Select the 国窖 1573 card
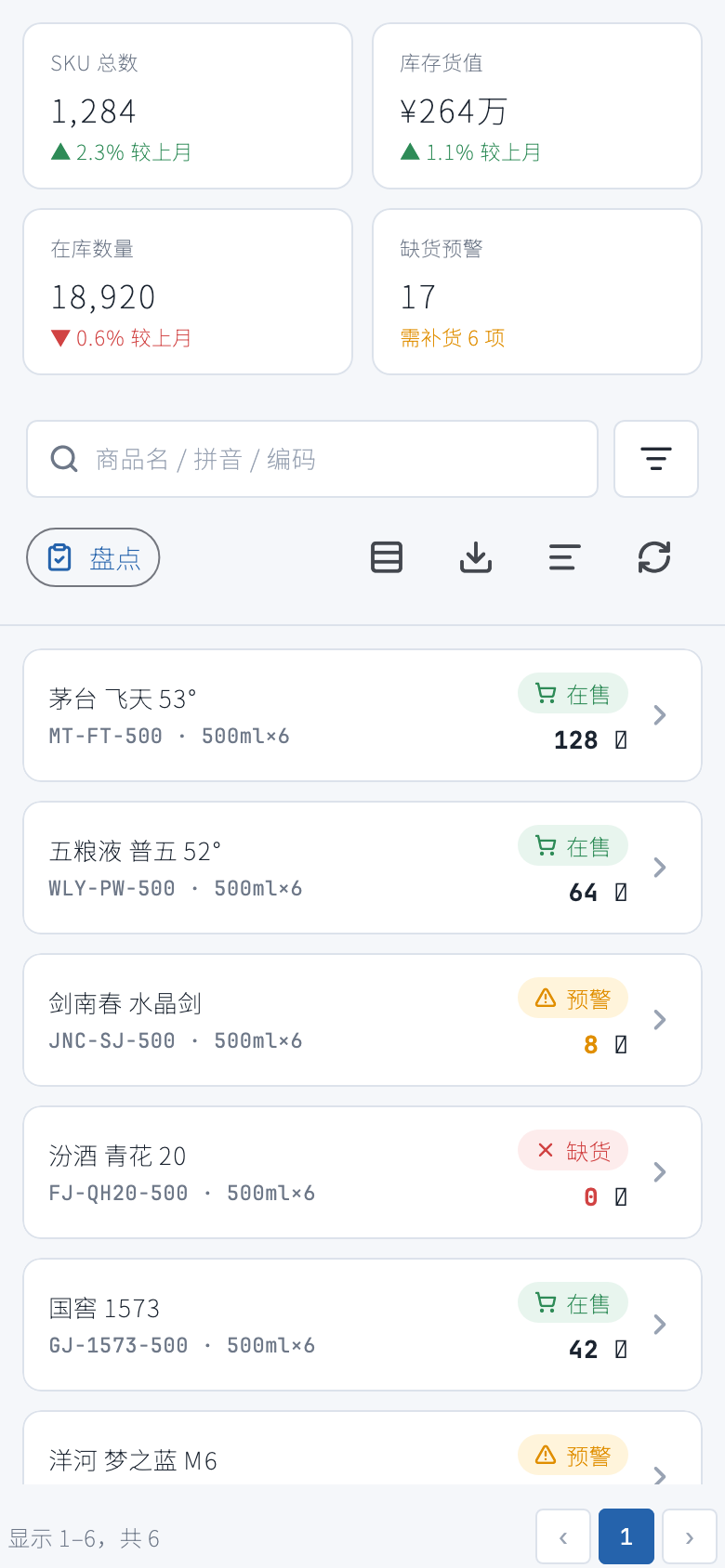 362,1325
